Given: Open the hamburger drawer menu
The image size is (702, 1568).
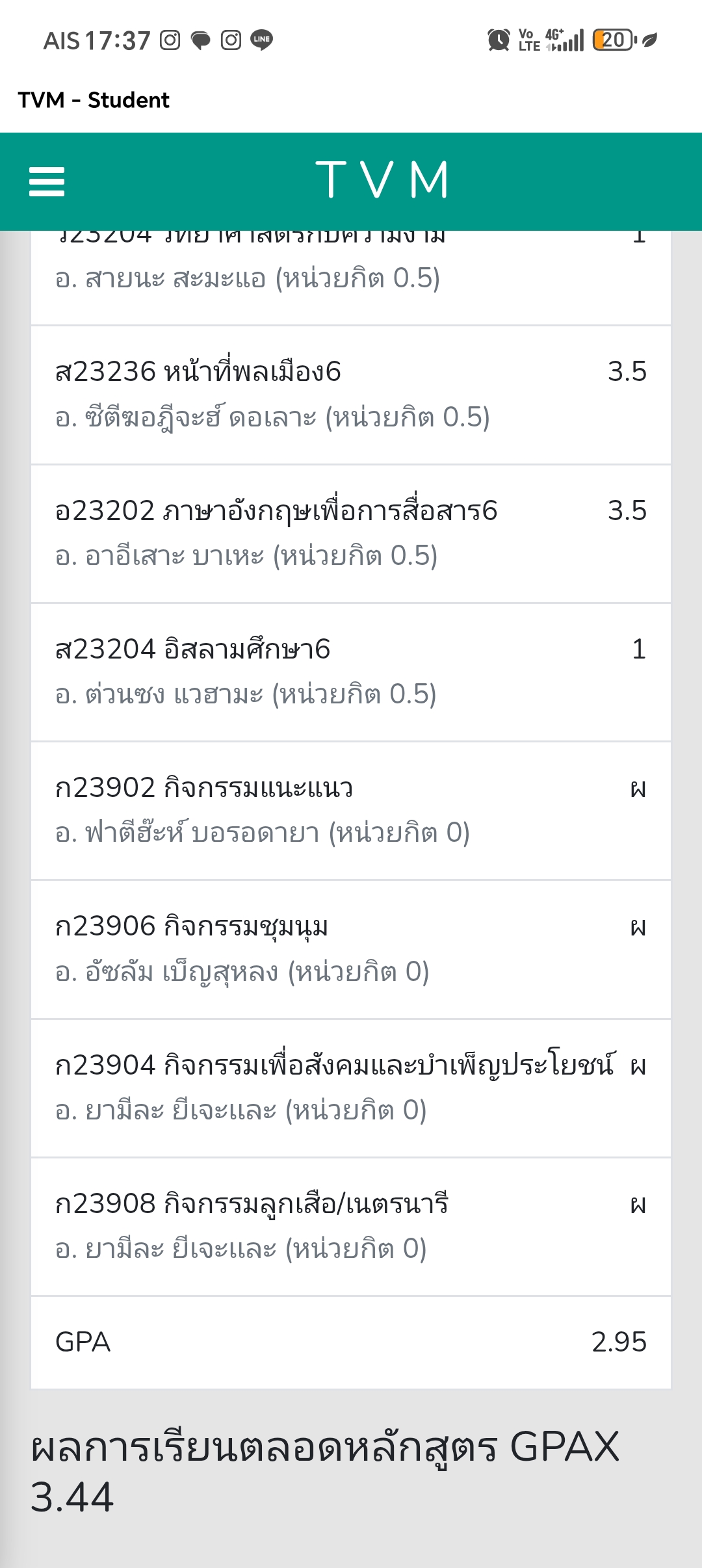Looking at the screenshot, I should pos(47,181).
